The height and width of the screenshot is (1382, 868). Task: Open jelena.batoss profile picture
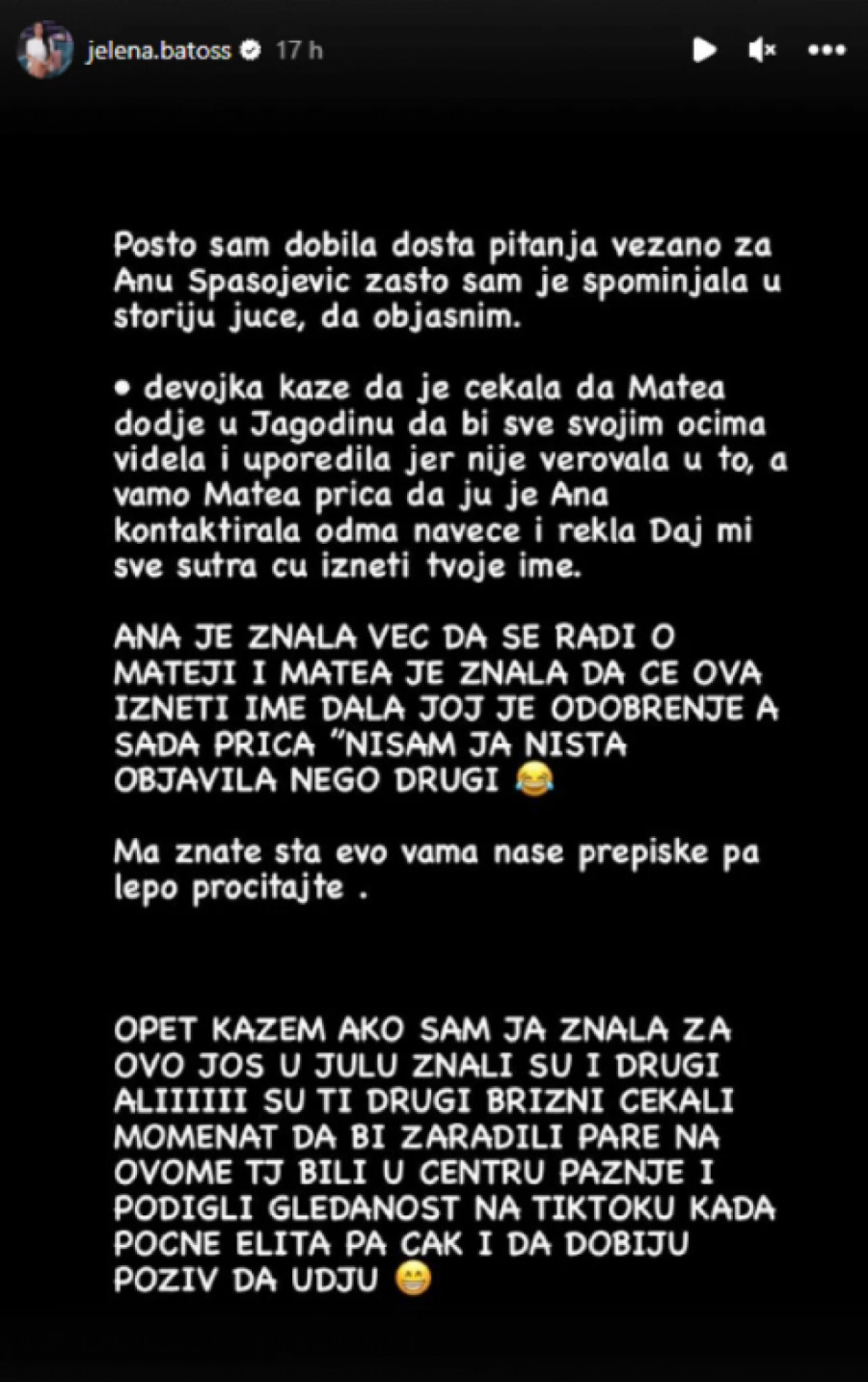click(44, 50)
